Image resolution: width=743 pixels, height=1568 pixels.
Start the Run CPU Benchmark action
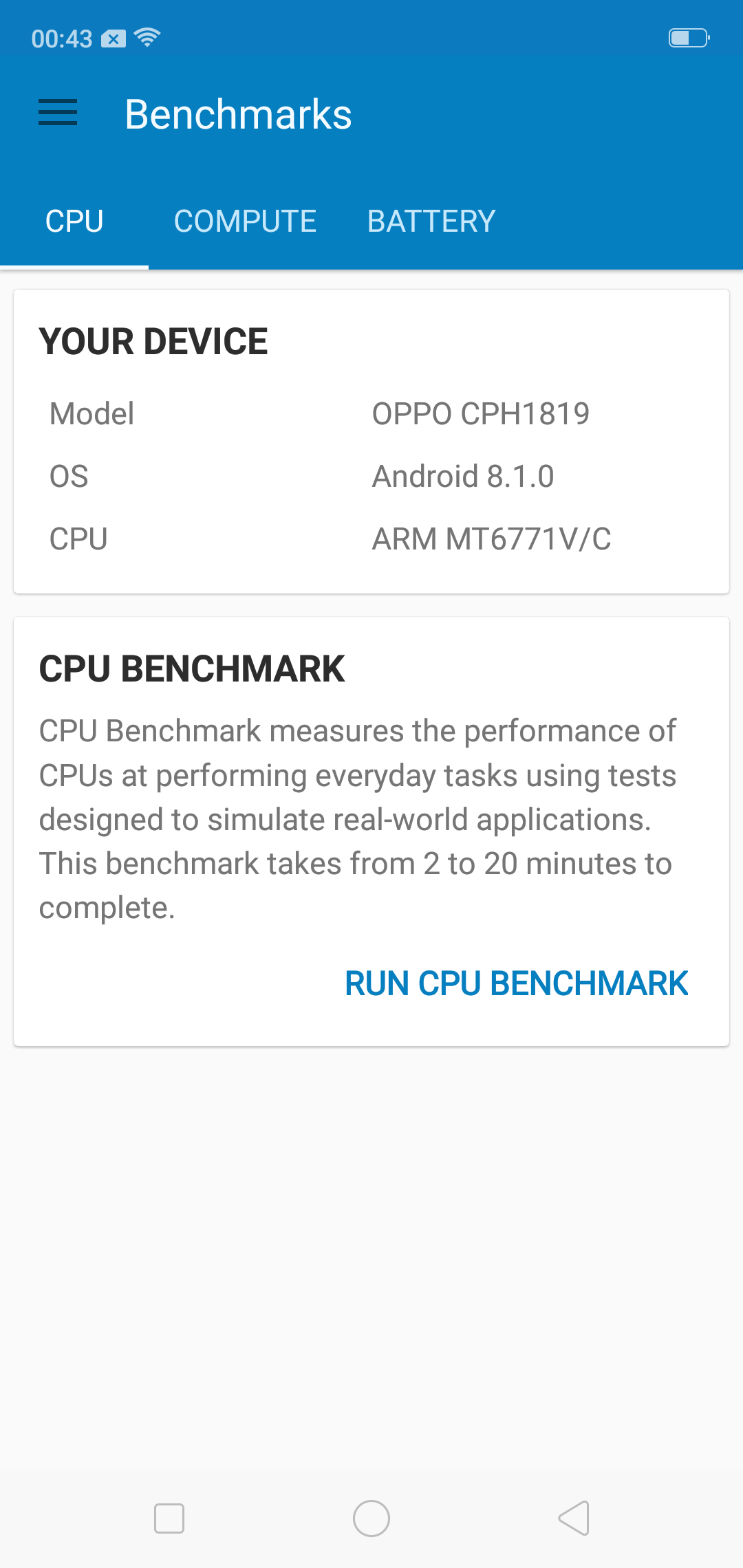[x=516, y=983]
